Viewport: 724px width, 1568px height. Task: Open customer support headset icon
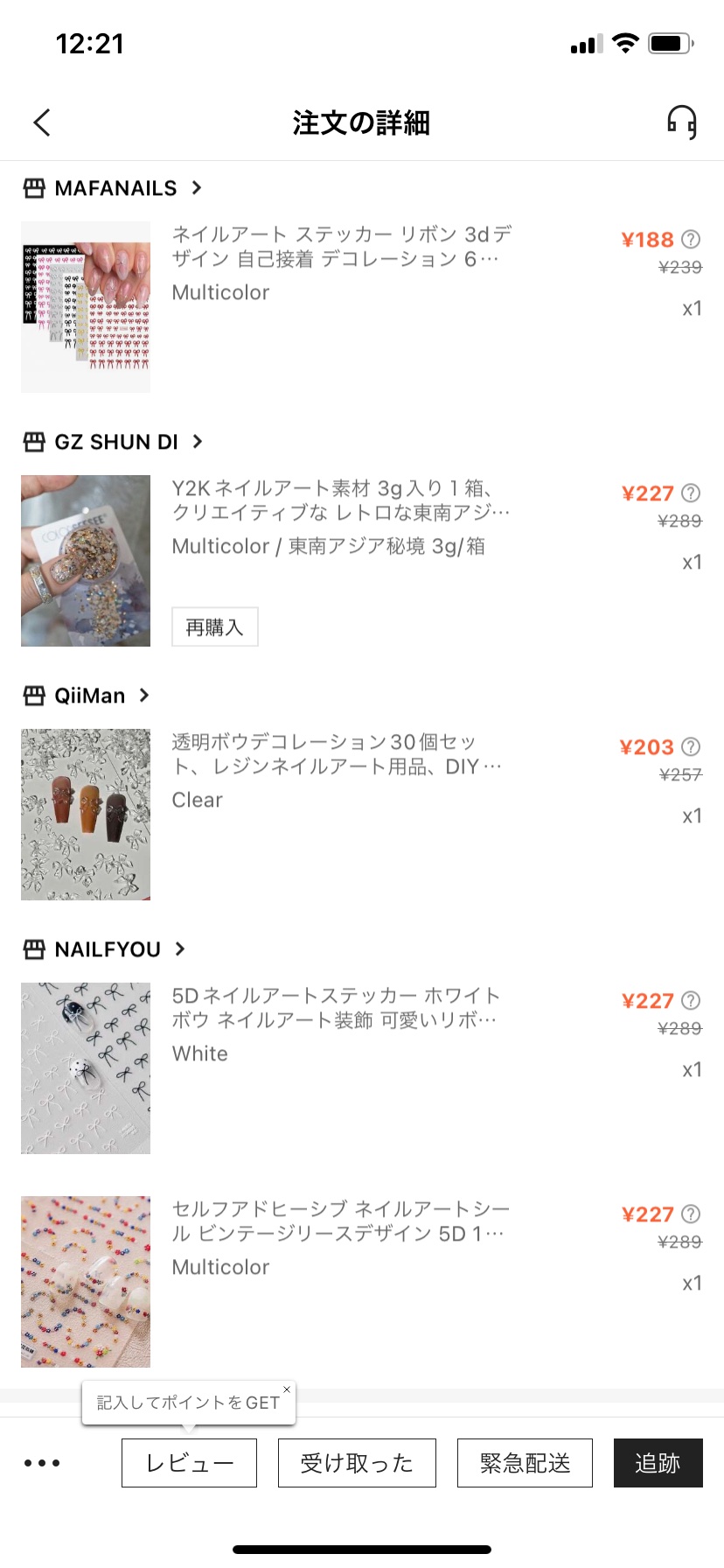[x=682, y=122]
